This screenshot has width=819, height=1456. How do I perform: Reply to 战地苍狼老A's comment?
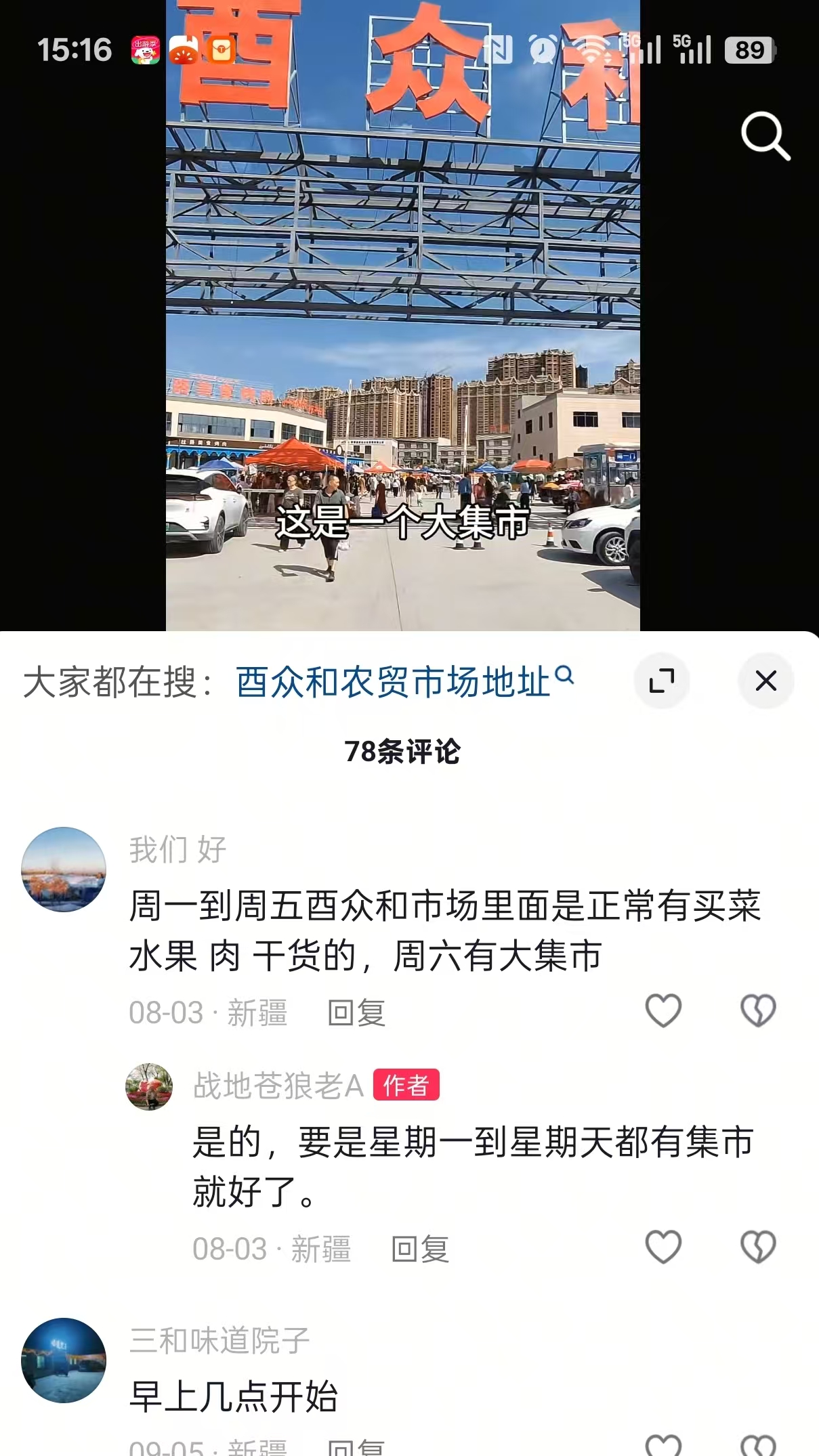click(x=420, y=1249)
